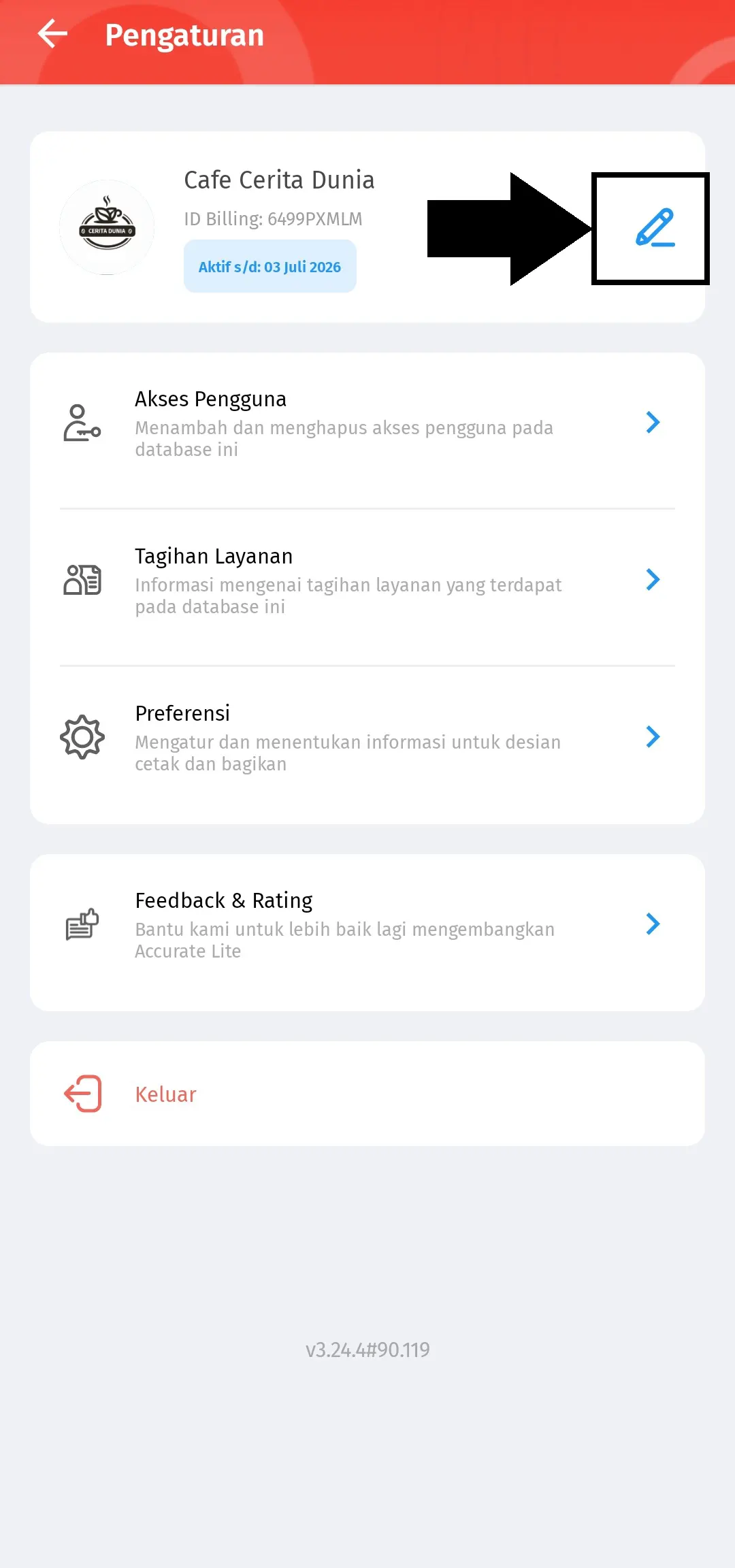Tap the Keluar button
This screenshot has height=1568, width=735.
pyautogui.click(x=165, y=1094)
